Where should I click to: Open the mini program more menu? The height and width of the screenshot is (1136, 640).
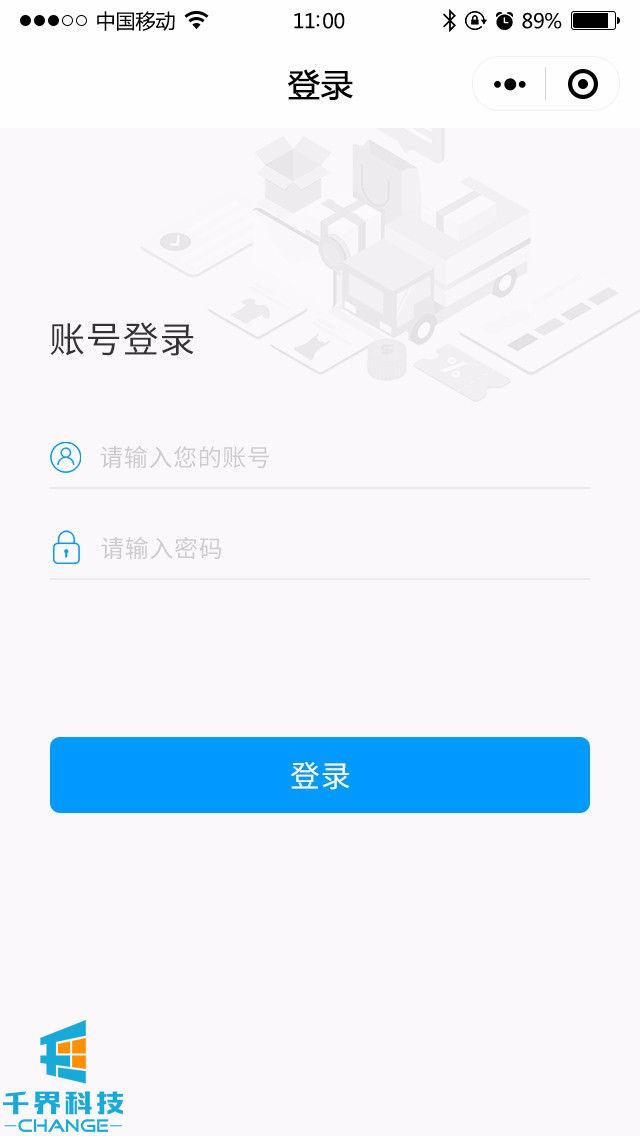pyautogui.click(x=510, y=85)
